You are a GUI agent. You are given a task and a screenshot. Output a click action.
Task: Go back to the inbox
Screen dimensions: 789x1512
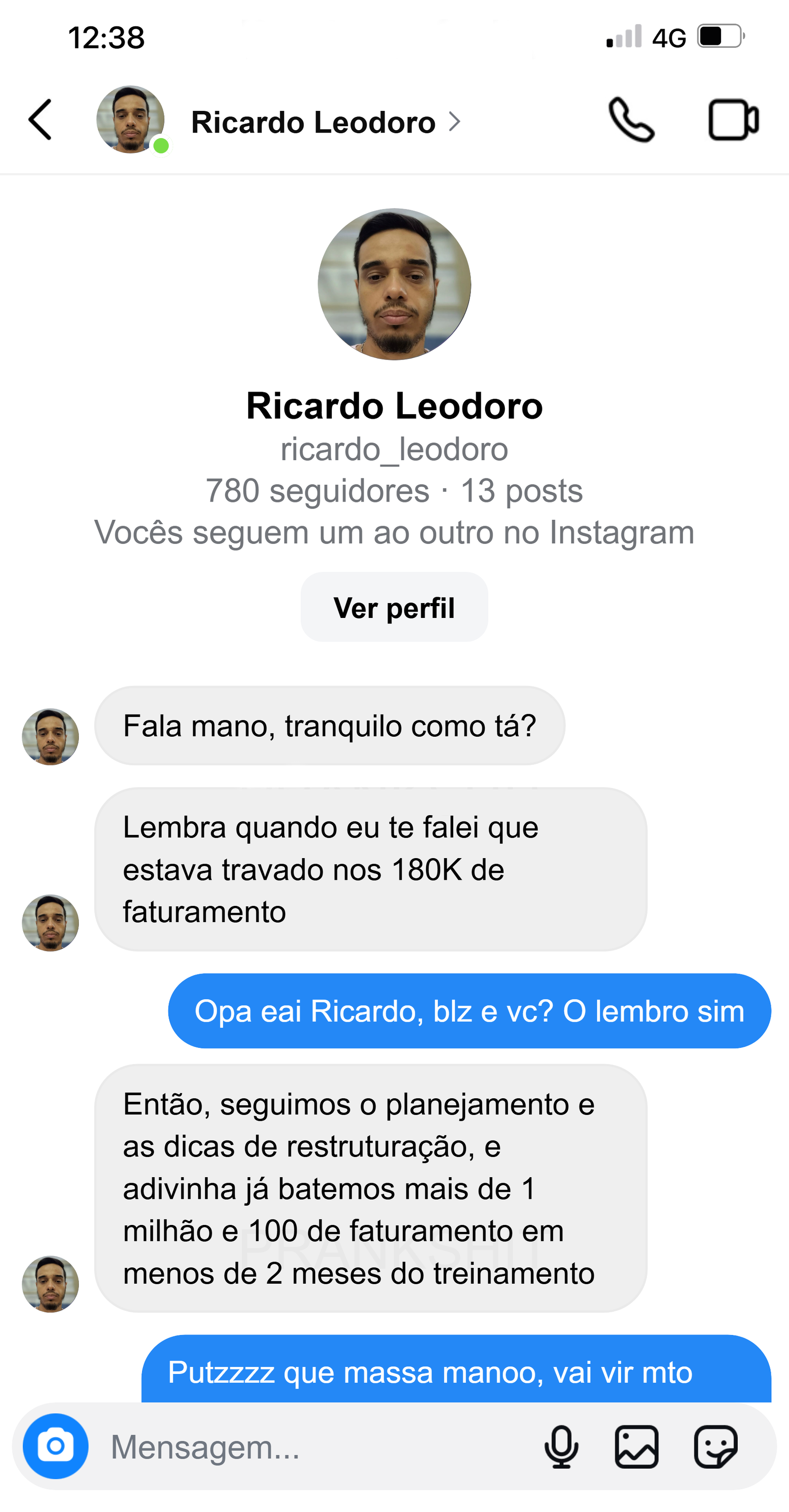[40, 120]
